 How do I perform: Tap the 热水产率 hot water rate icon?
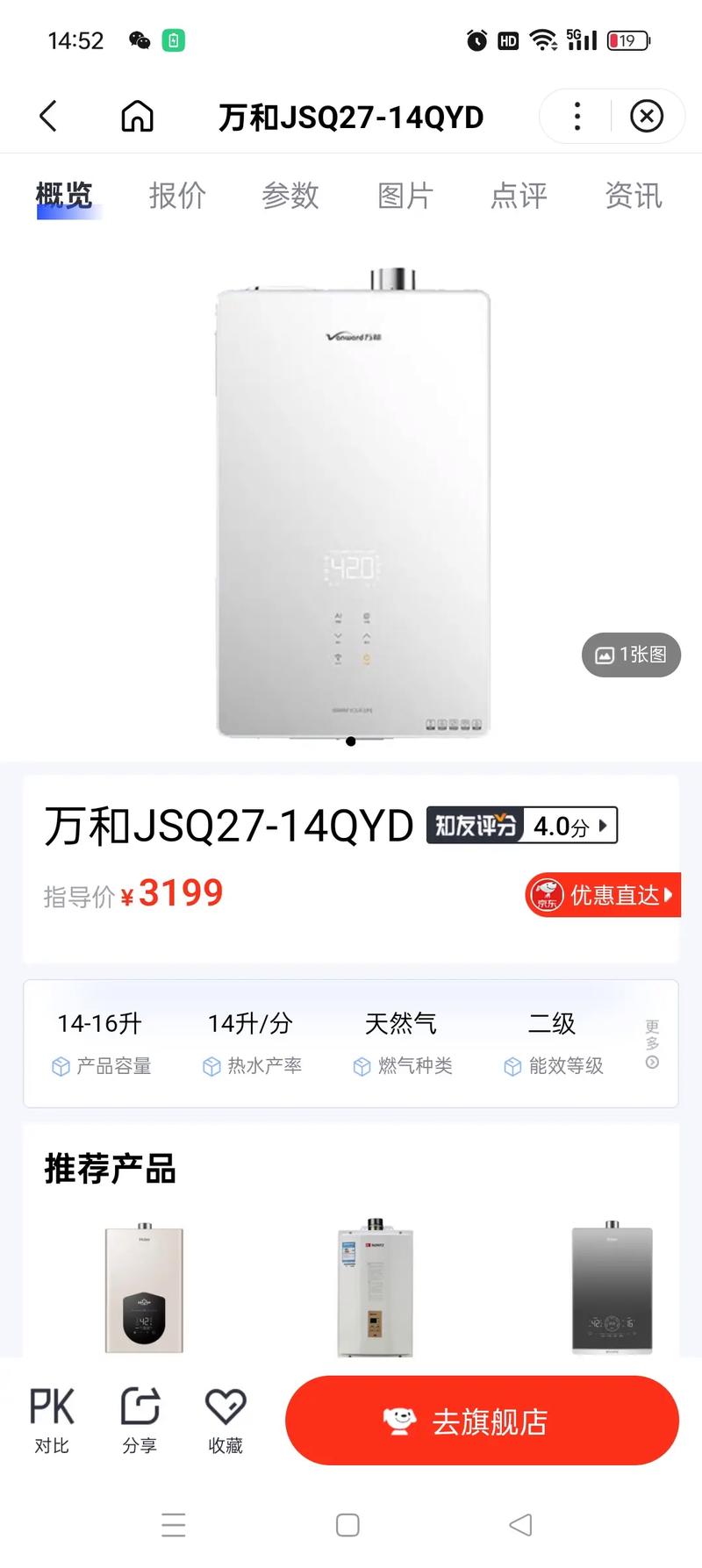coord(211,1067)
